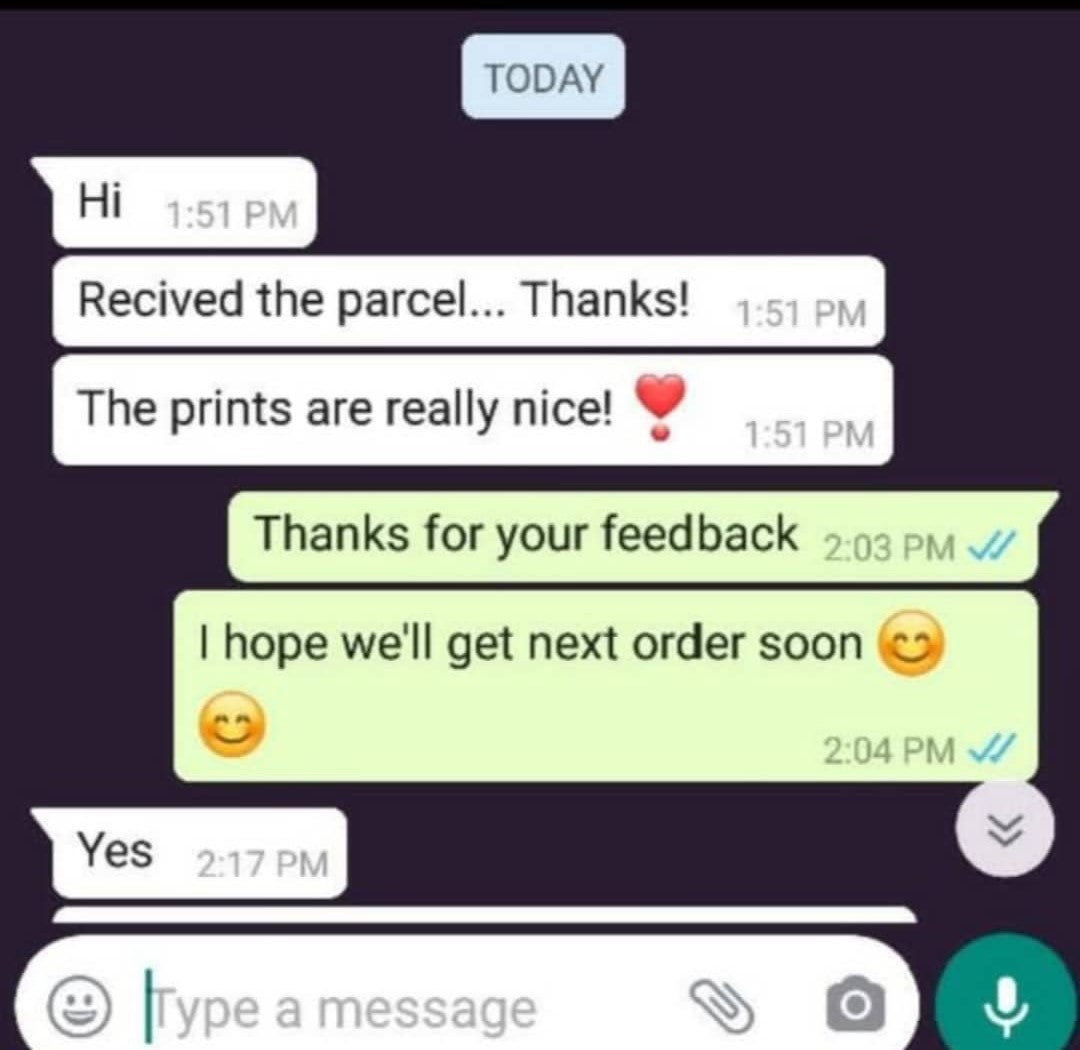Viewport: 1080px width, 1050px height.
Task: Tap the emoji picker icon
Action: (82, 1005)
